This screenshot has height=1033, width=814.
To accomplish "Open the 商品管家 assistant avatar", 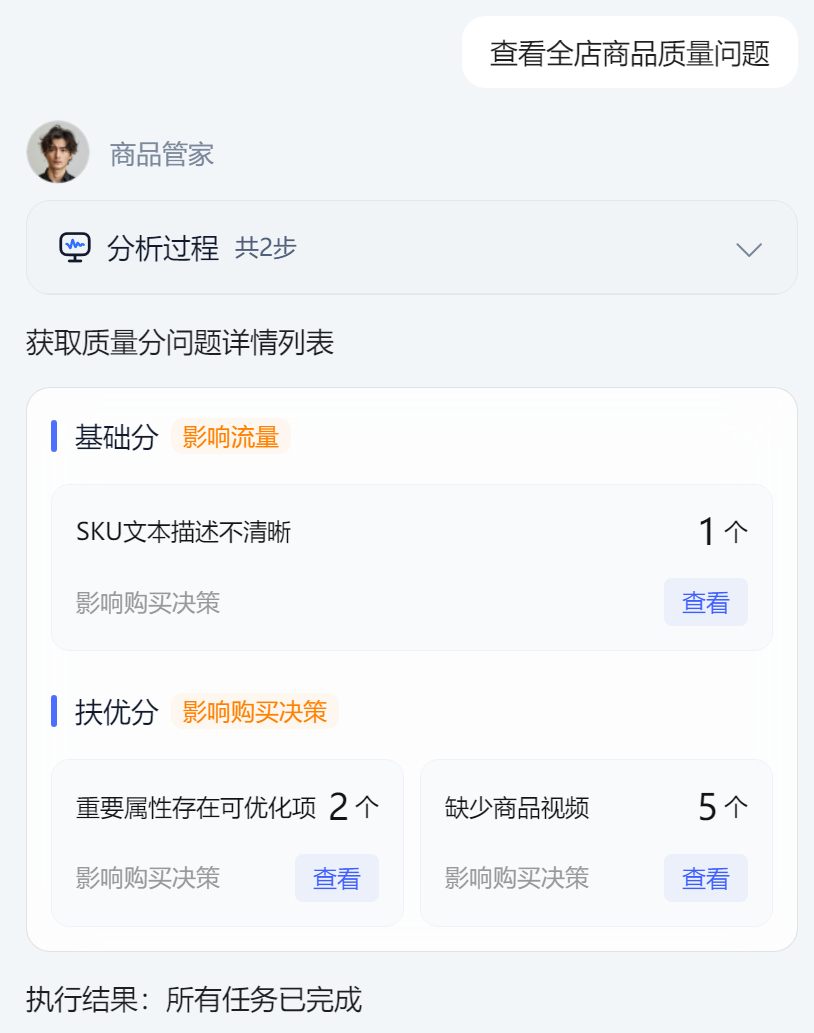I will click(x=57, y=152).
